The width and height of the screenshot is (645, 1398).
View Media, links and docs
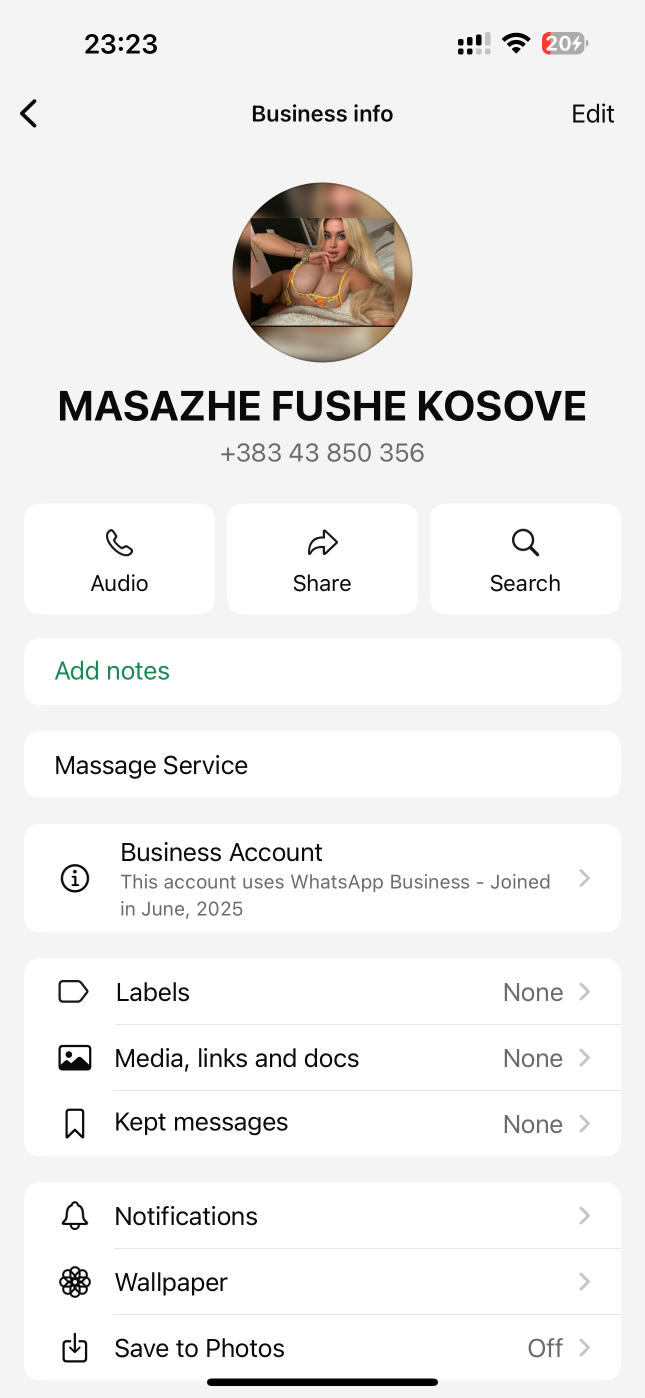(322, 1058)
